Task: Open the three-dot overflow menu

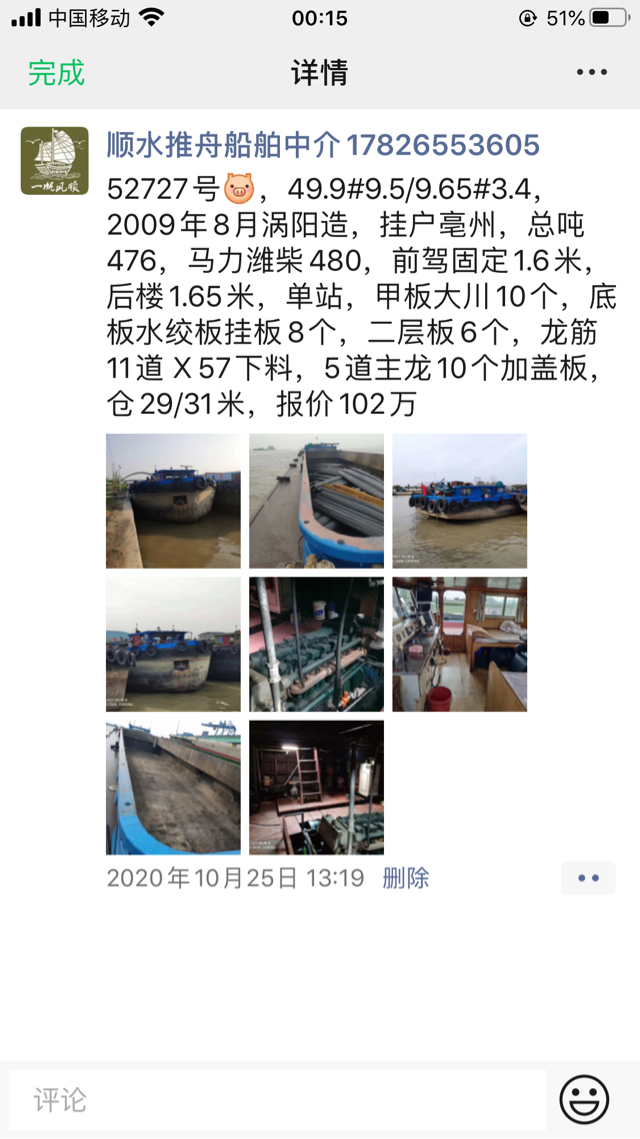Action: (591, 73)
